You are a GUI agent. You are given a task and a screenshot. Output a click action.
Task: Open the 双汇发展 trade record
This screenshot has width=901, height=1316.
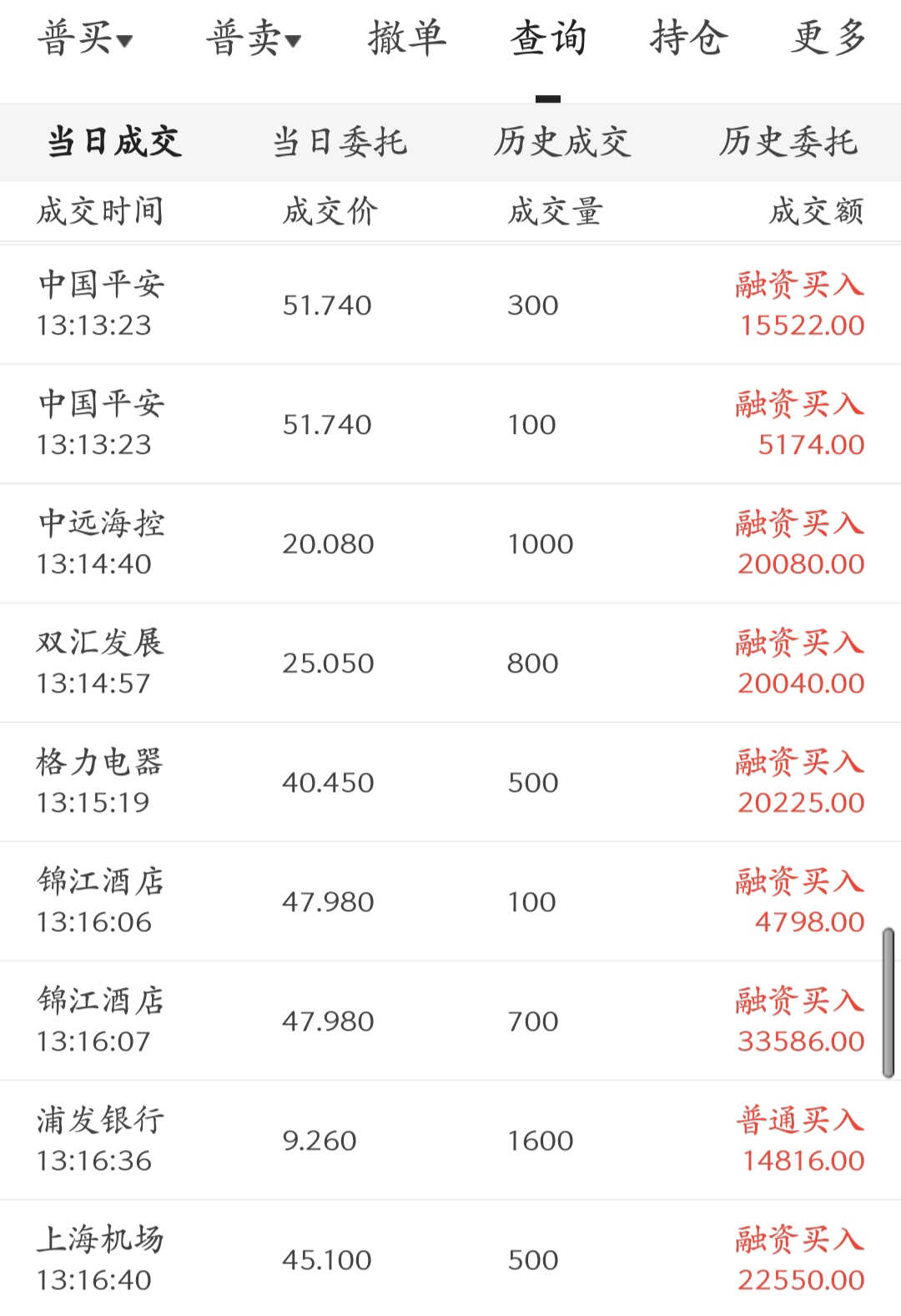450,663
